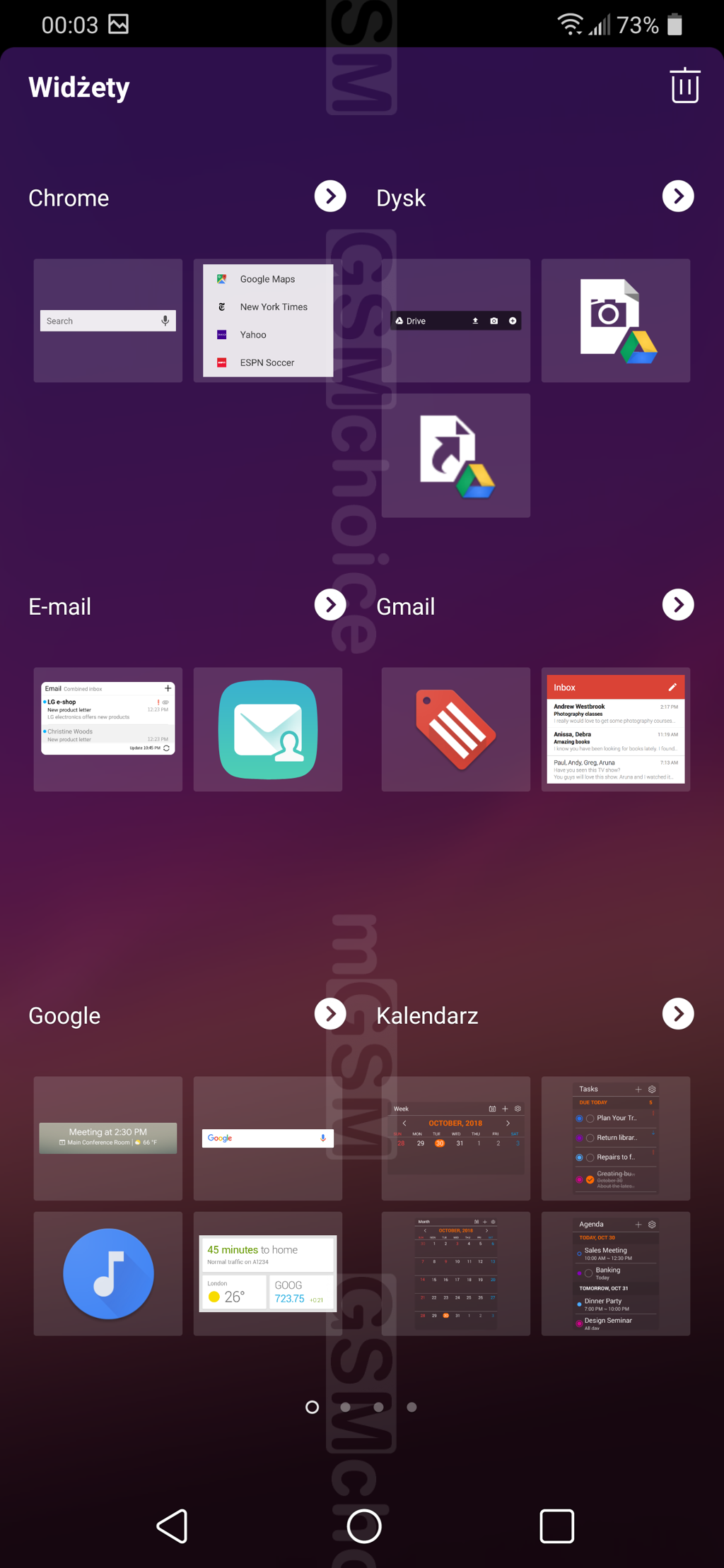Screen dimensions: 724x1568
Task: Expand the E-mail widgets group
Action: tap(330, 605)
